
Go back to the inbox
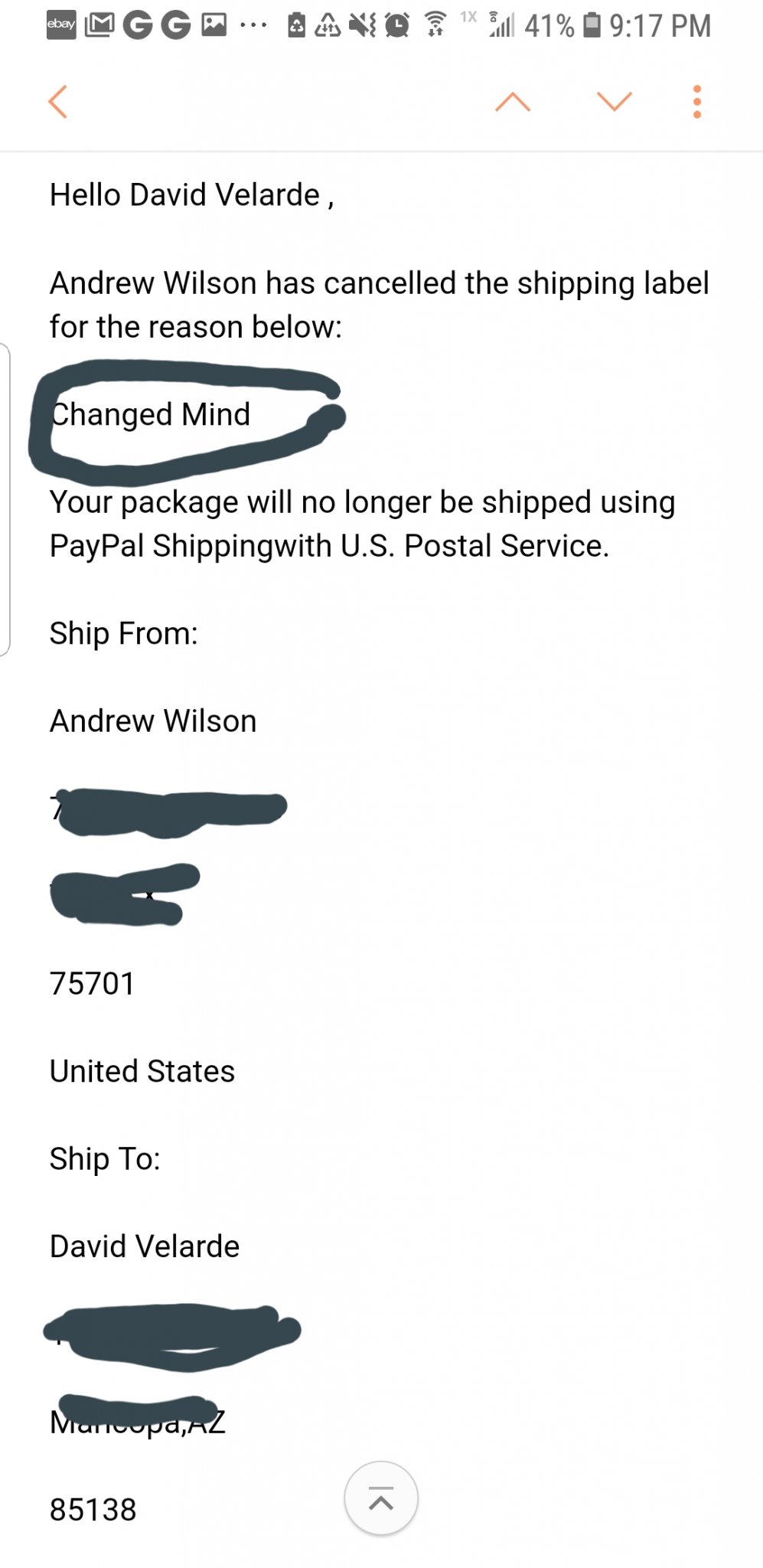click(58, 101)
